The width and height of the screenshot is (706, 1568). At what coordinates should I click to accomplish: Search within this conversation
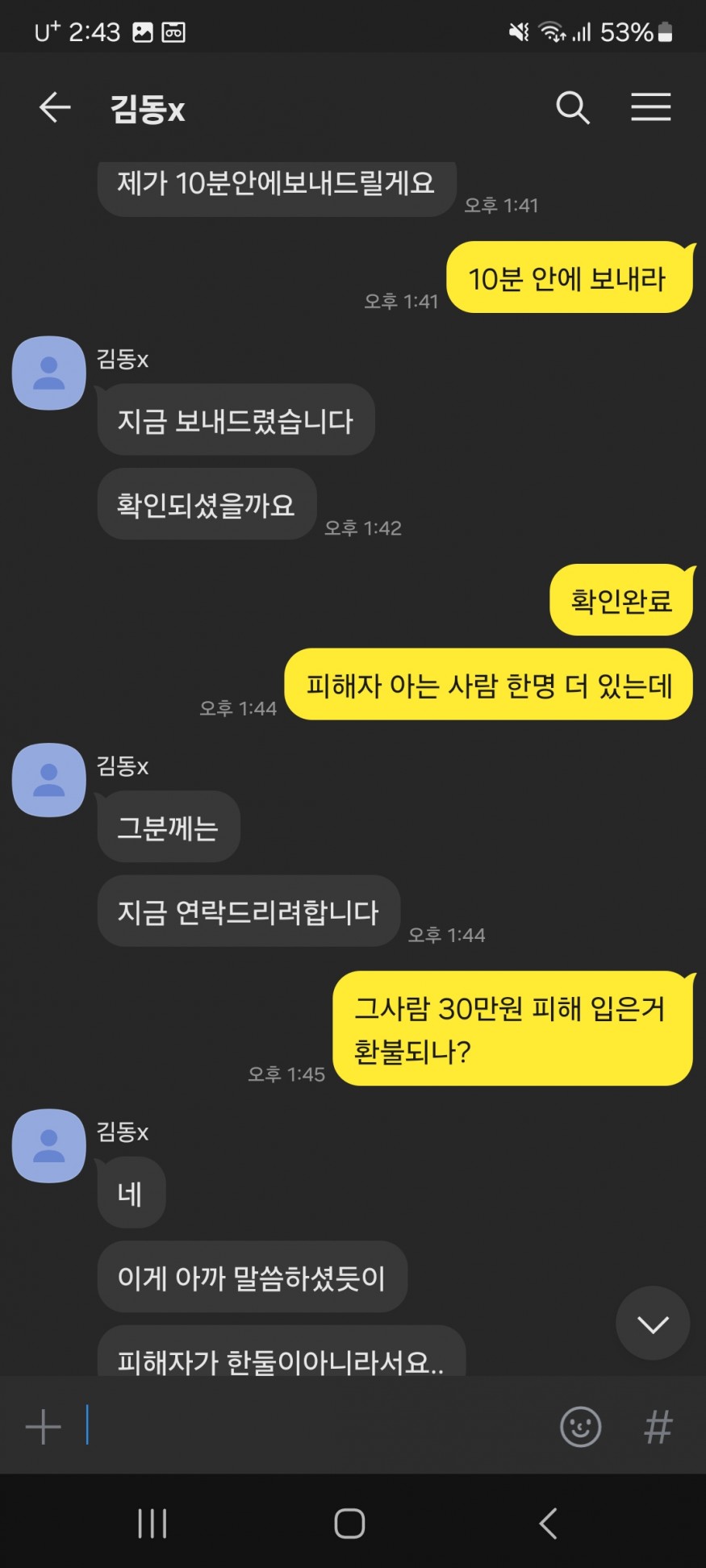[572, 107]
